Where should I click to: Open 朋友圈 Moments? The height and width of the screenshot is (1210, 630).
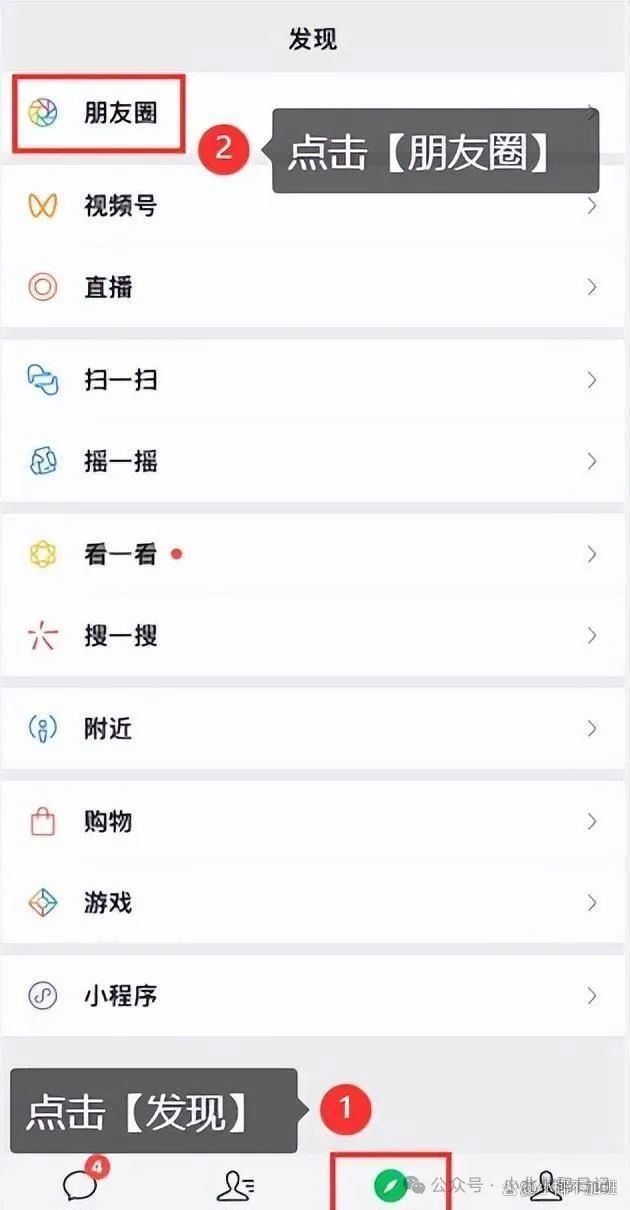click(120, 112)
